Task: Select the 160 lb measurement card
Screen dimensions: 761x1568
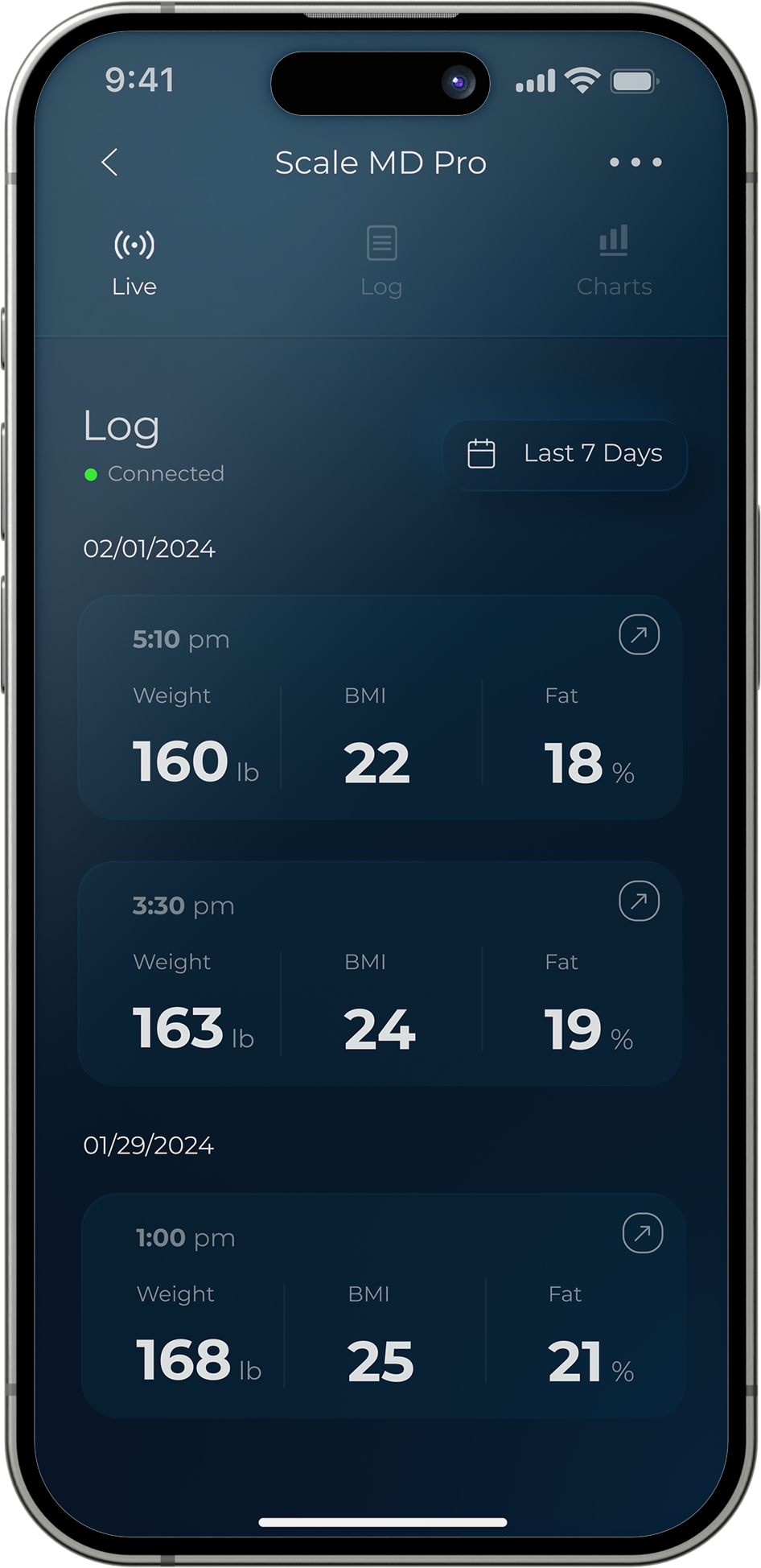Action: (x=380, y=708)
